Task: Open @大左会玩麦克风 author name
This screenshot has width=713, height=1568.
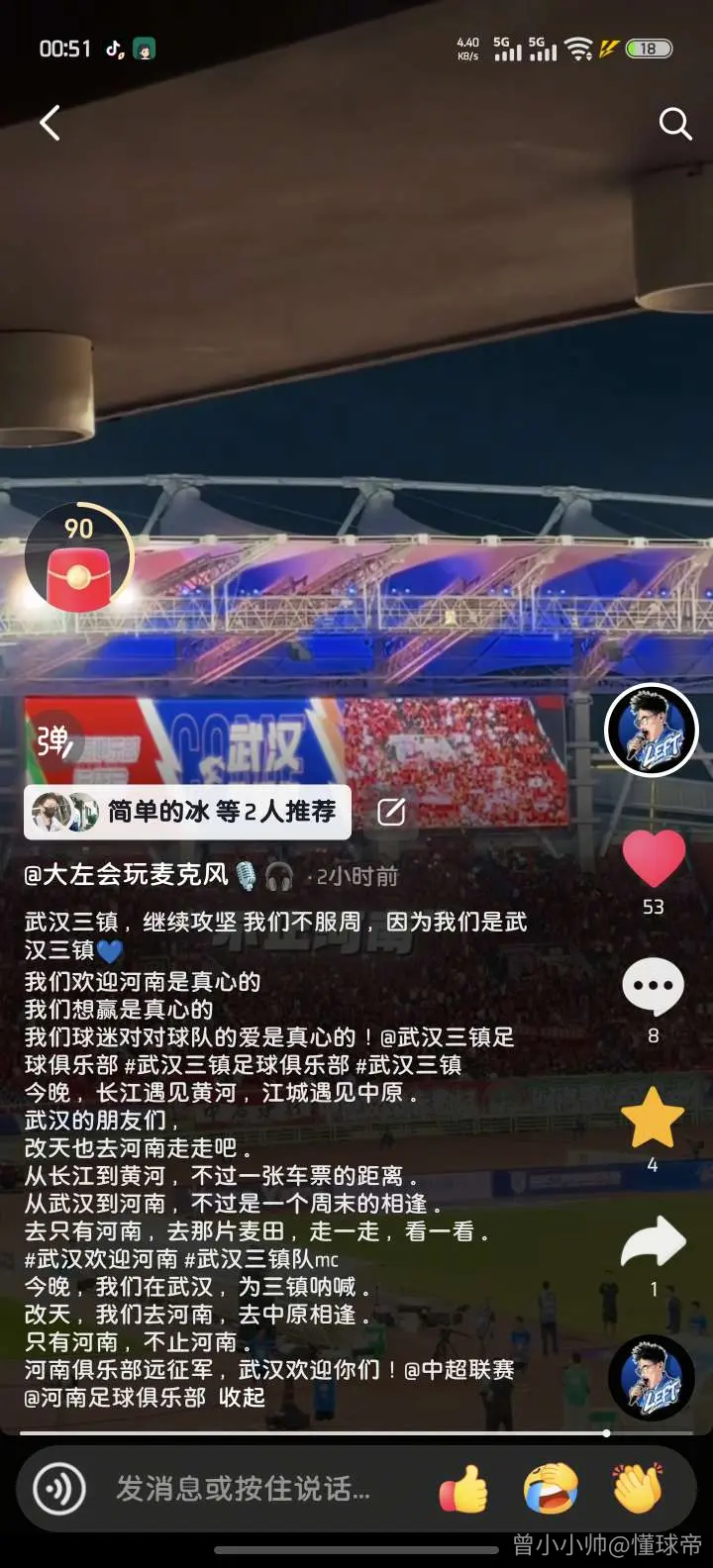Action: pyautogui.click(x=126, y=875)
